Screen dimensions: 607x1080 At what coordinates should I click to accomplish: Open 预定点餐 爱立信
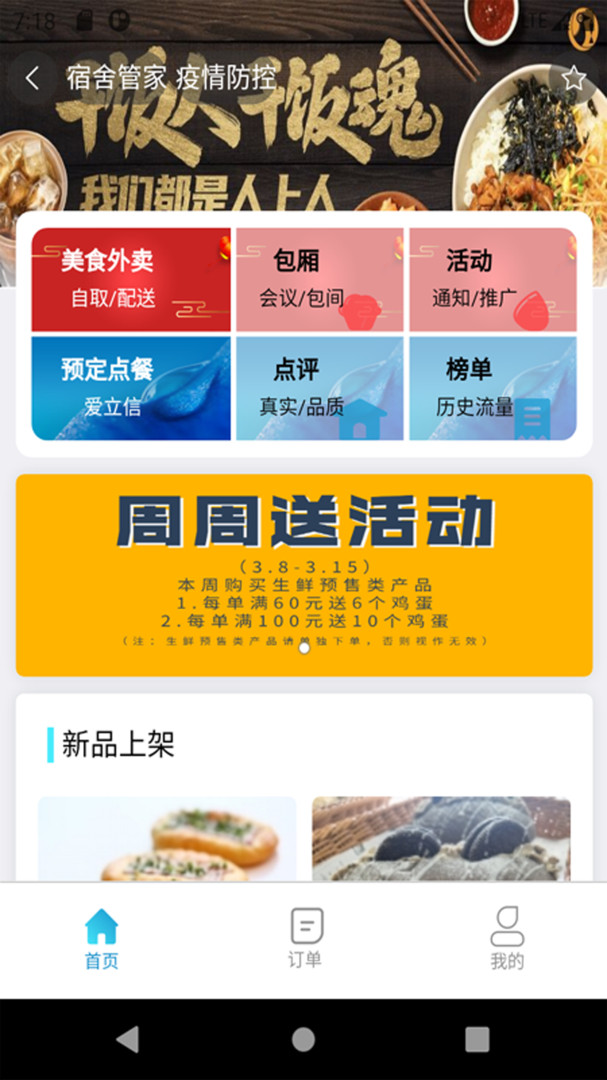point(131,388)
